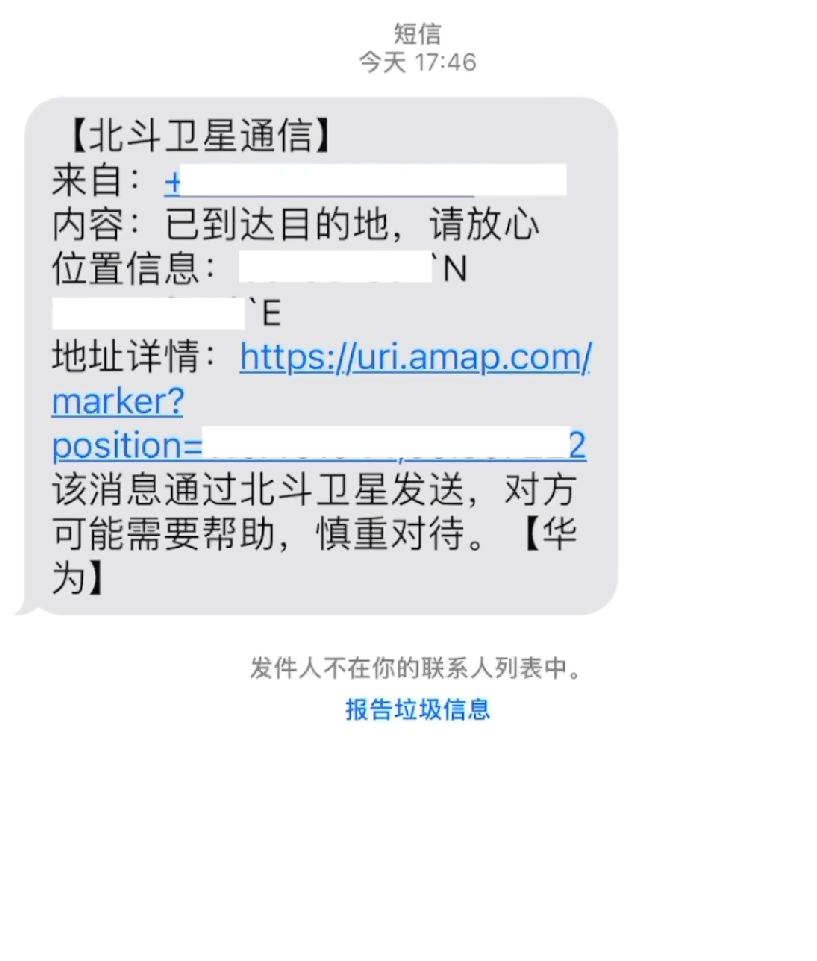This screenshot has width=817, height=961.
Task: Tap 报告垃圾信息 to report junk
Action: [x=418, y=710]
